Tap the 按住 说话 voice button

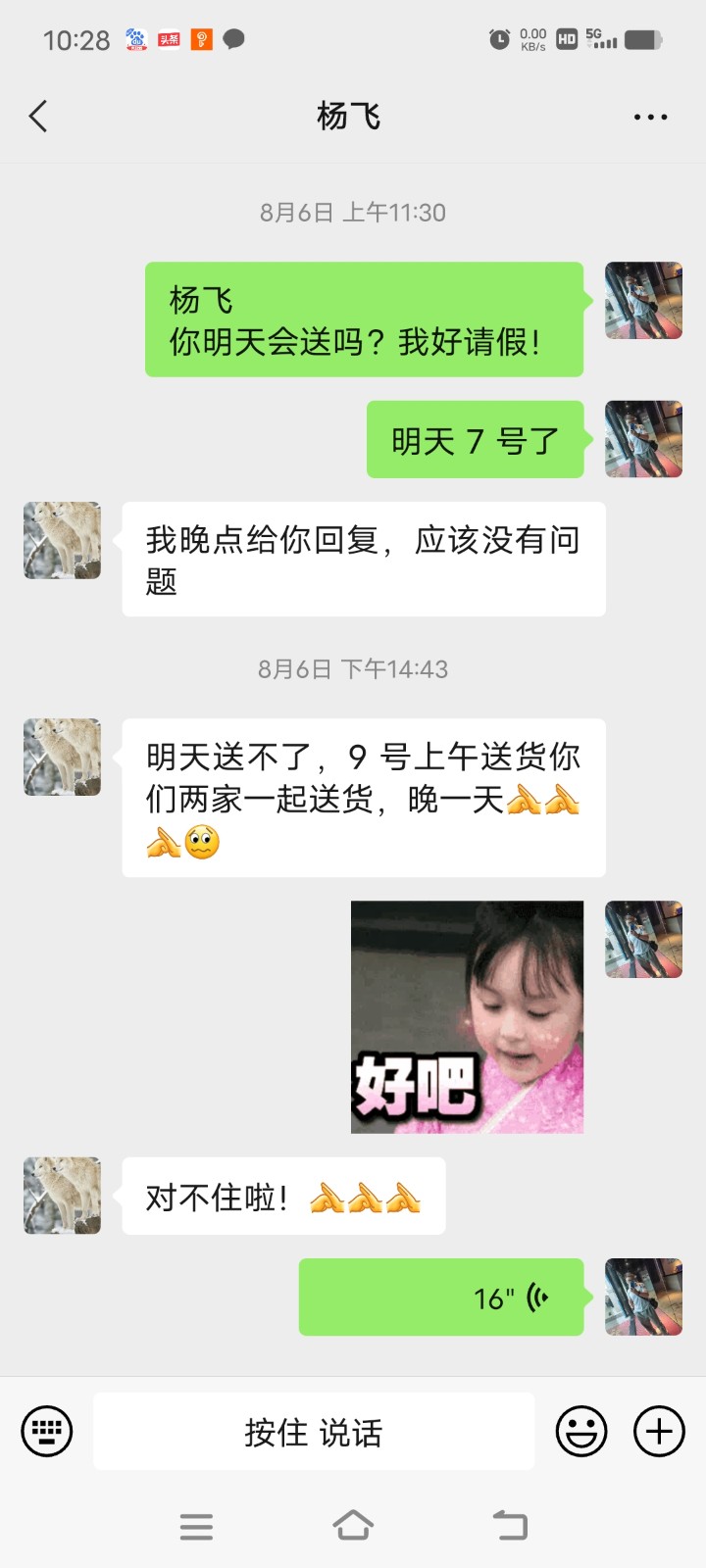tap(314, 1432)
